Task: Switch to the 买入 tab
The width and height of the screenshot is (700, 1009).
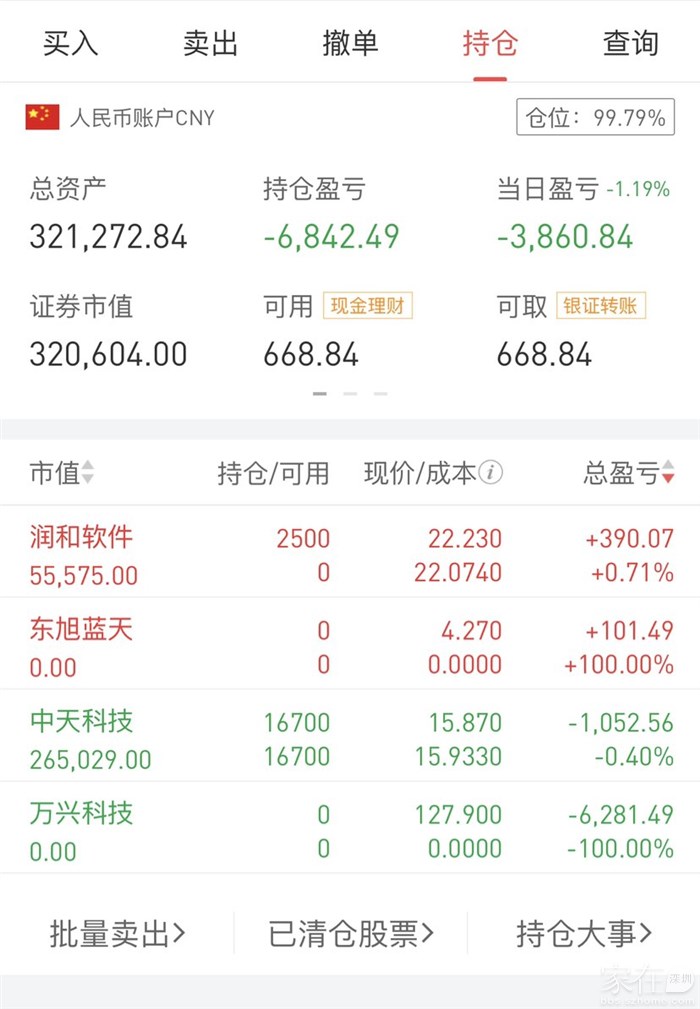Action: click(70, 43)
